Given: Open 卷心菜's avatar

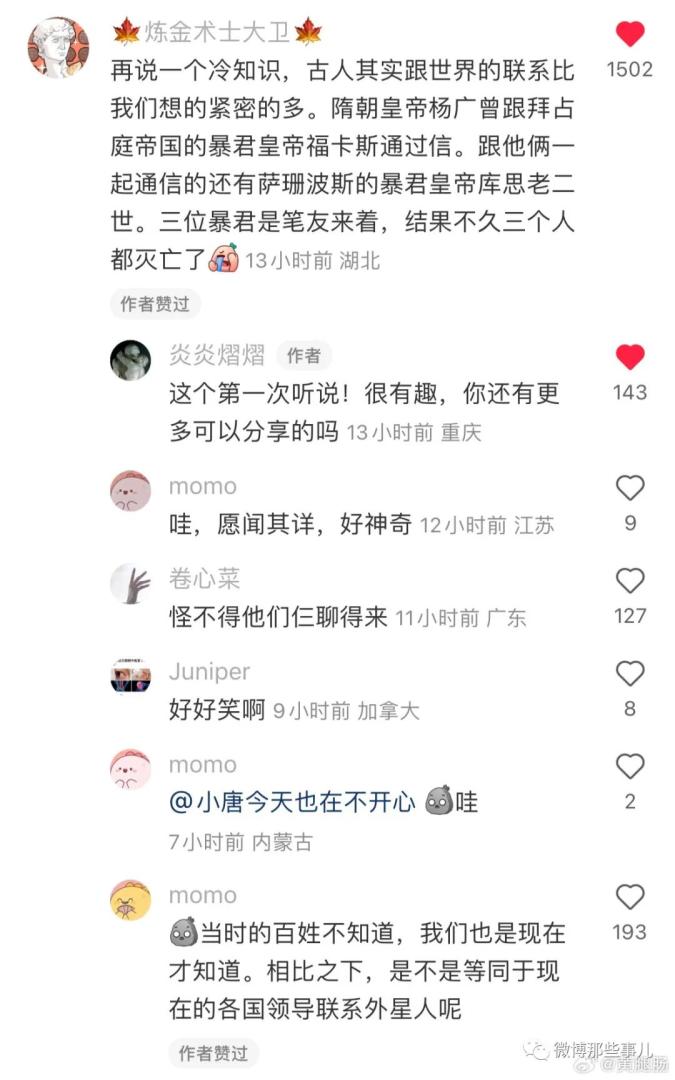Looking at the screenshot, I should point(130,584).
